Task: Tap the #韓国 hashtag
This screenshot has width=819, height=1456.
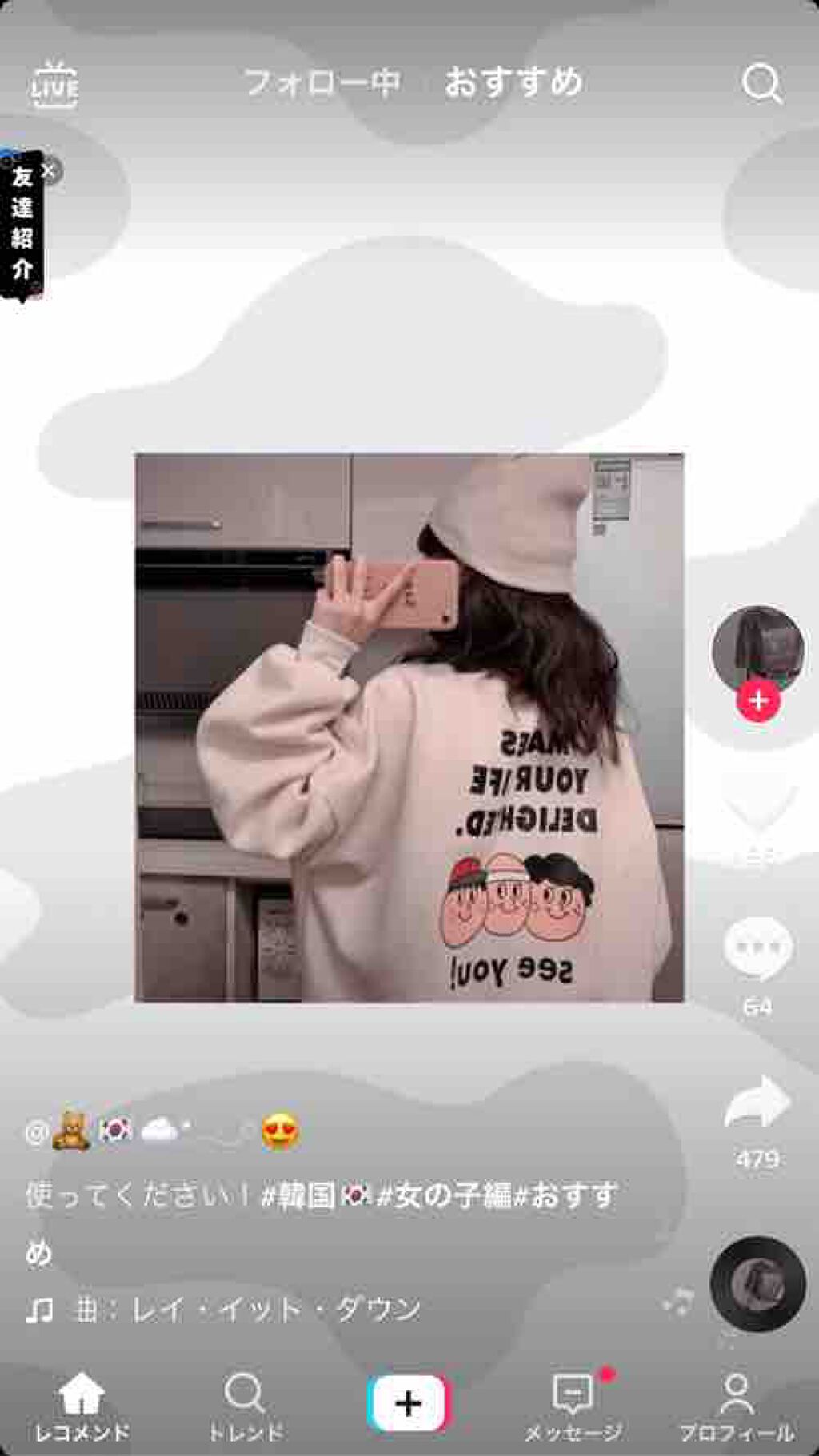Action: [x=315, y=1196]
